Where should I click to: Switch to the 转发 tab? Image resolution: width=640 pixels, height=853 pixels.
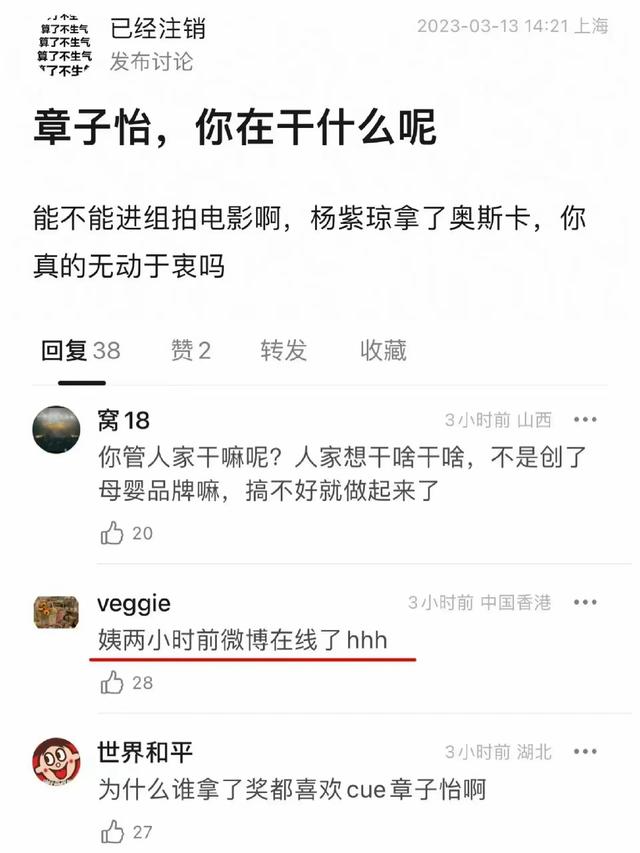point(283,350)
